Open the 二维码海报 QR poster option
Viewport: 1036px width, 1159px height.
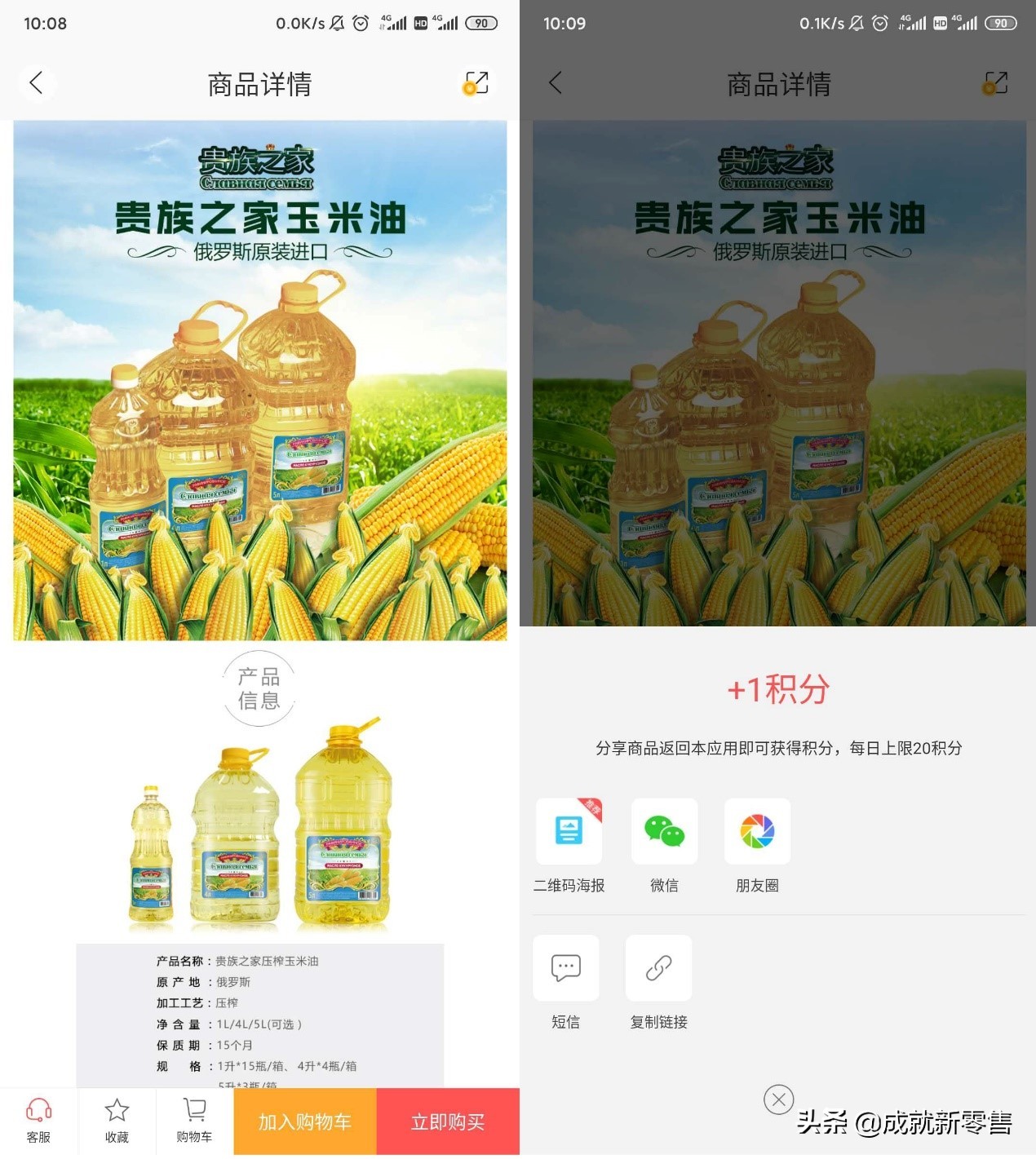pyautogui.click(x=569, y=832)
